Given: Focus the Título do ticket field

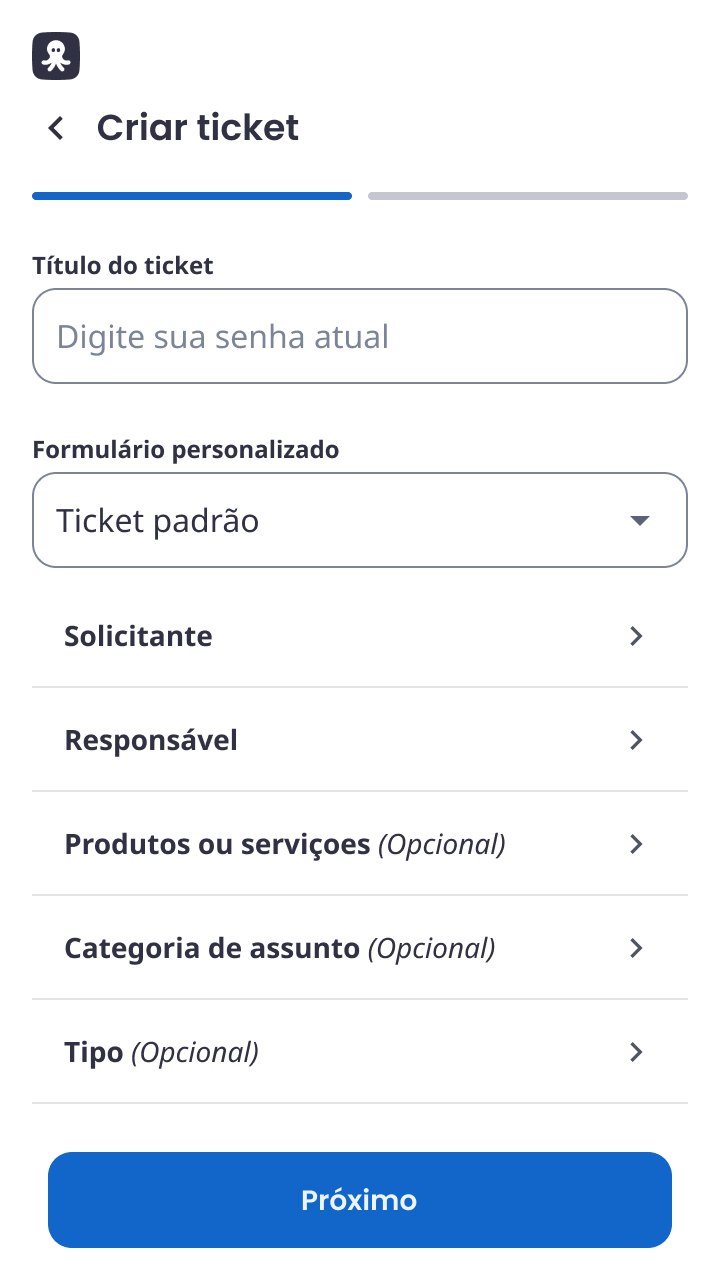Looking at the screenshot, I should coord(360,336).
